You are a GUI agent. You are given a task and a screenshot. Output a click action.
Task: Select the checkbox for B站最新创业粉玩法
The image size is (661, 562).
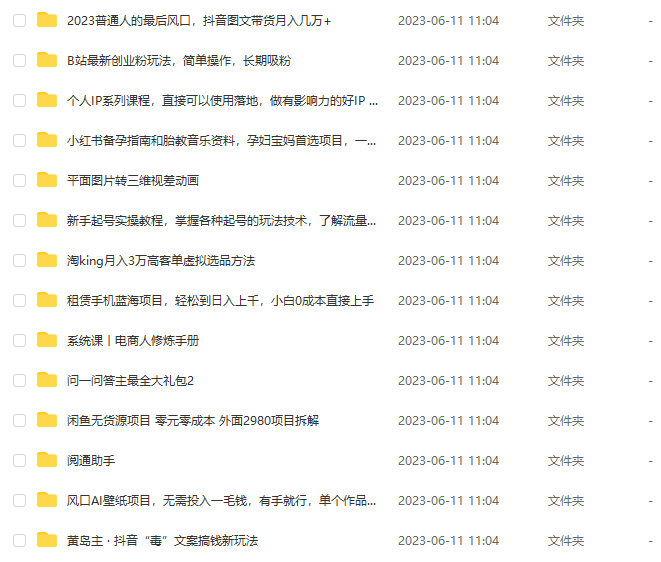coord(19,61)
